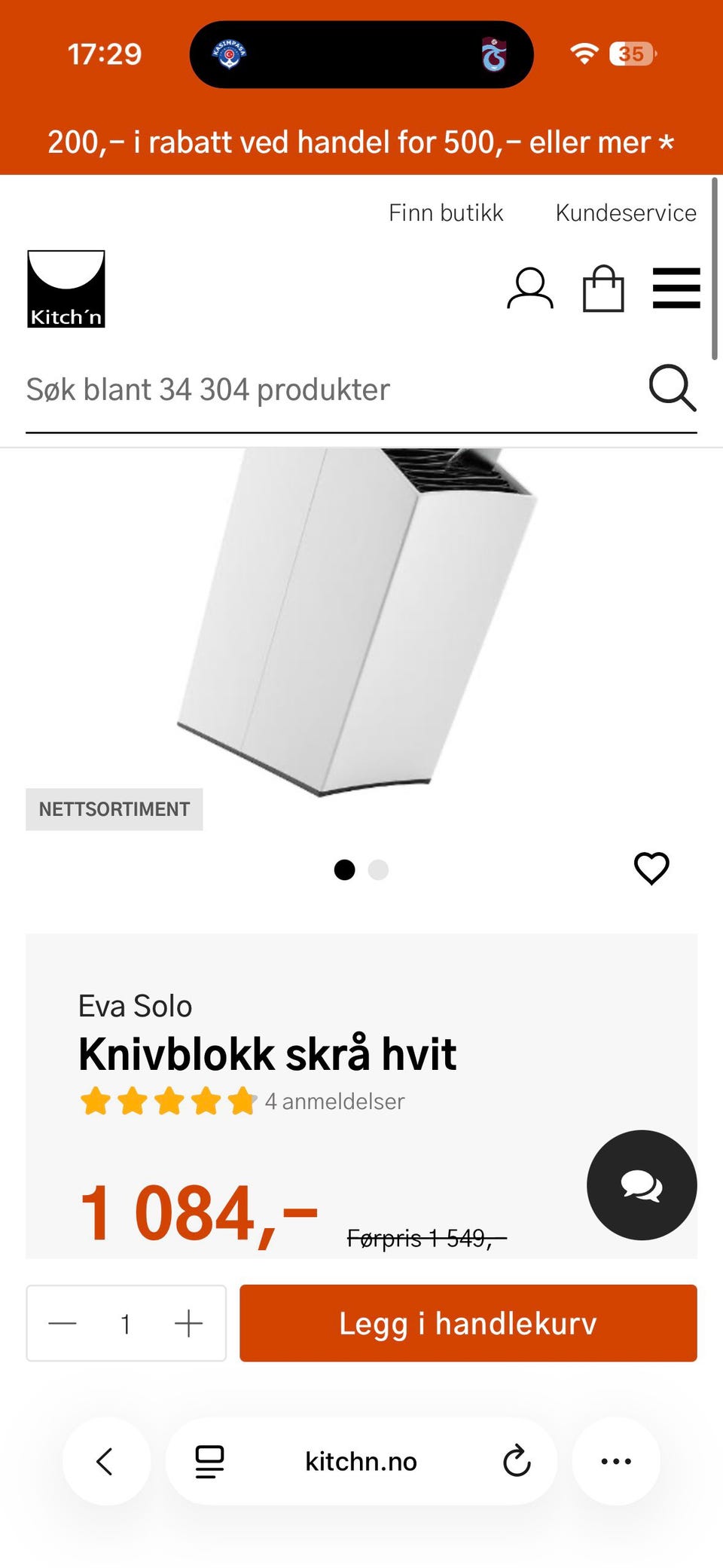Show the second product image dot
This screenshot has width=723, height=1568.
click(378, 870)
